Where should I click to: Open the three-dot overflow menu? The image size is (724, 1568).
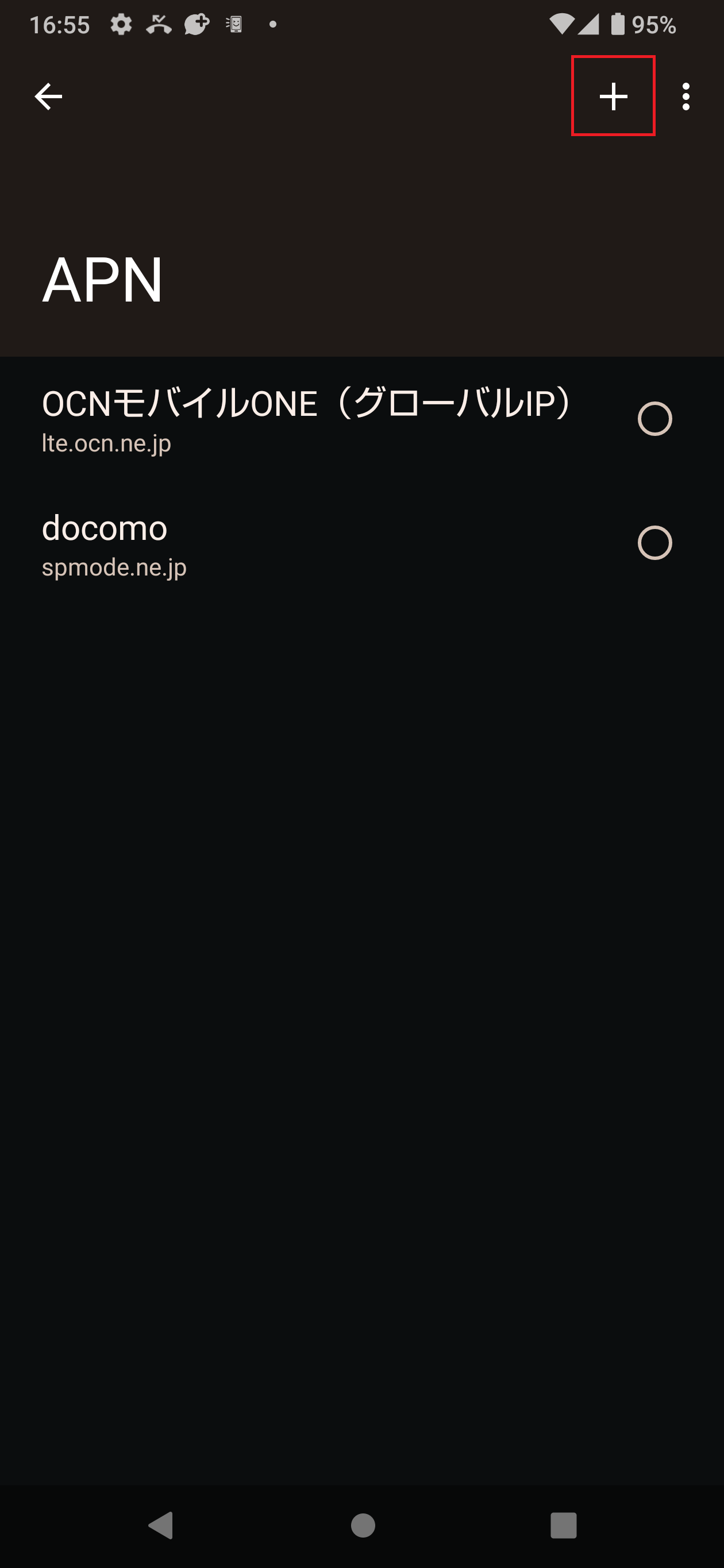coord(686,96)
